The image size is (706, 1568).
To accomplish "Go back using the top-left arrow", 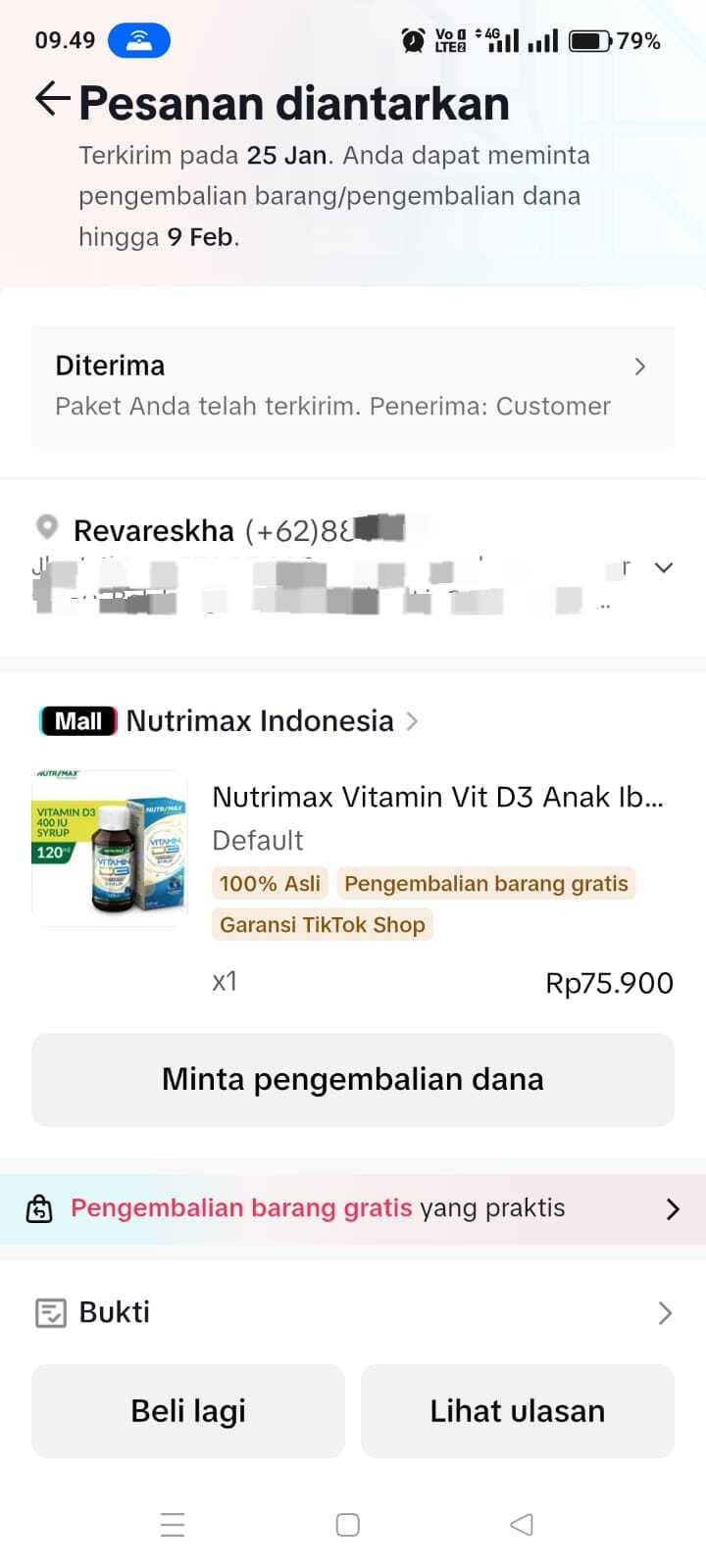I will (52, 99).
